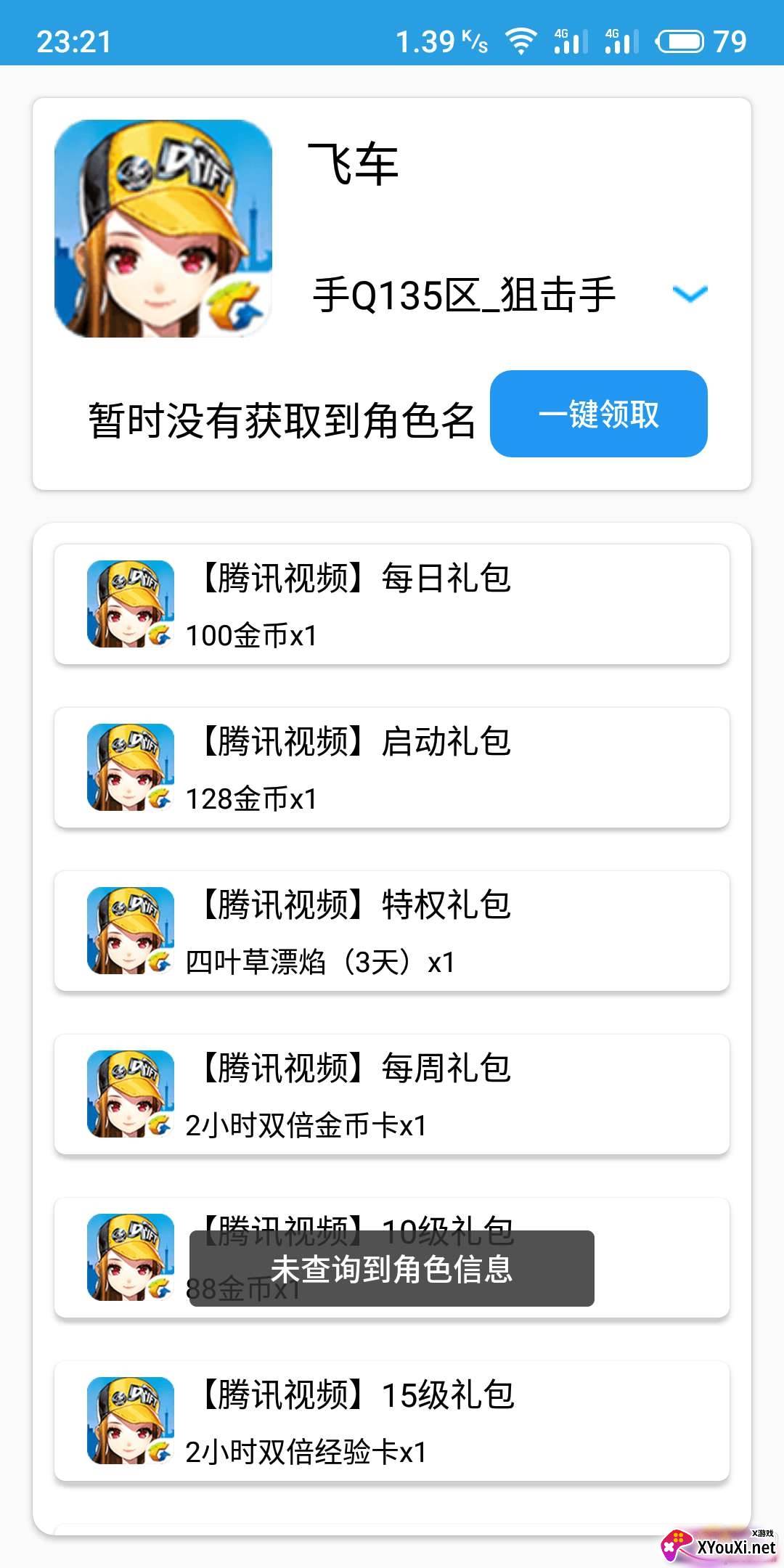The width and height of the screenshot is (784, 1568).
Task: Tap the Wi-Fi icon in the status bar
Action: click(521, 41)
